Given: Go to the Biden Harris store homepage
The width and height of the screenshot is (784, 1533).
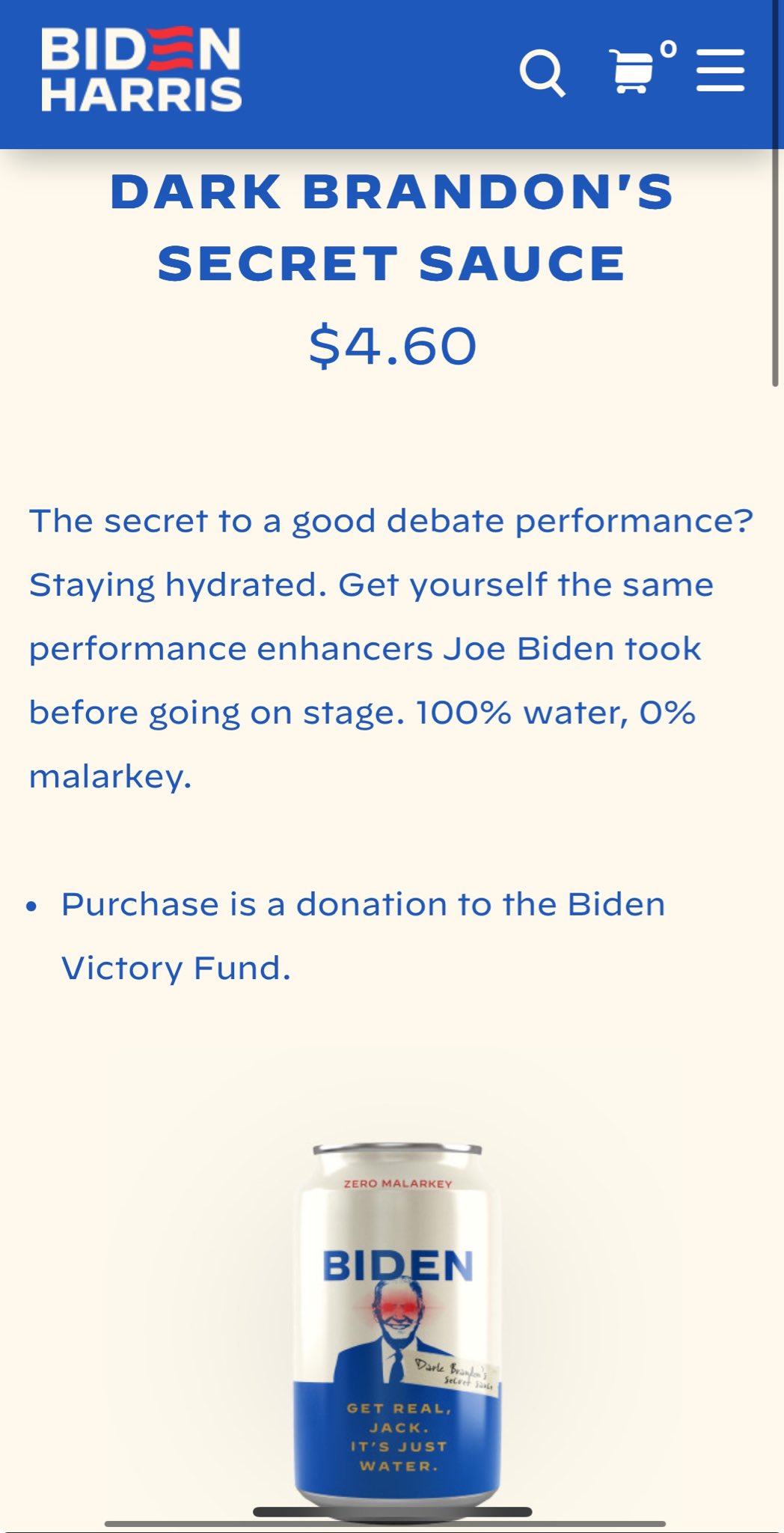Looking at the screenshot, I should [x=141, y=70].
